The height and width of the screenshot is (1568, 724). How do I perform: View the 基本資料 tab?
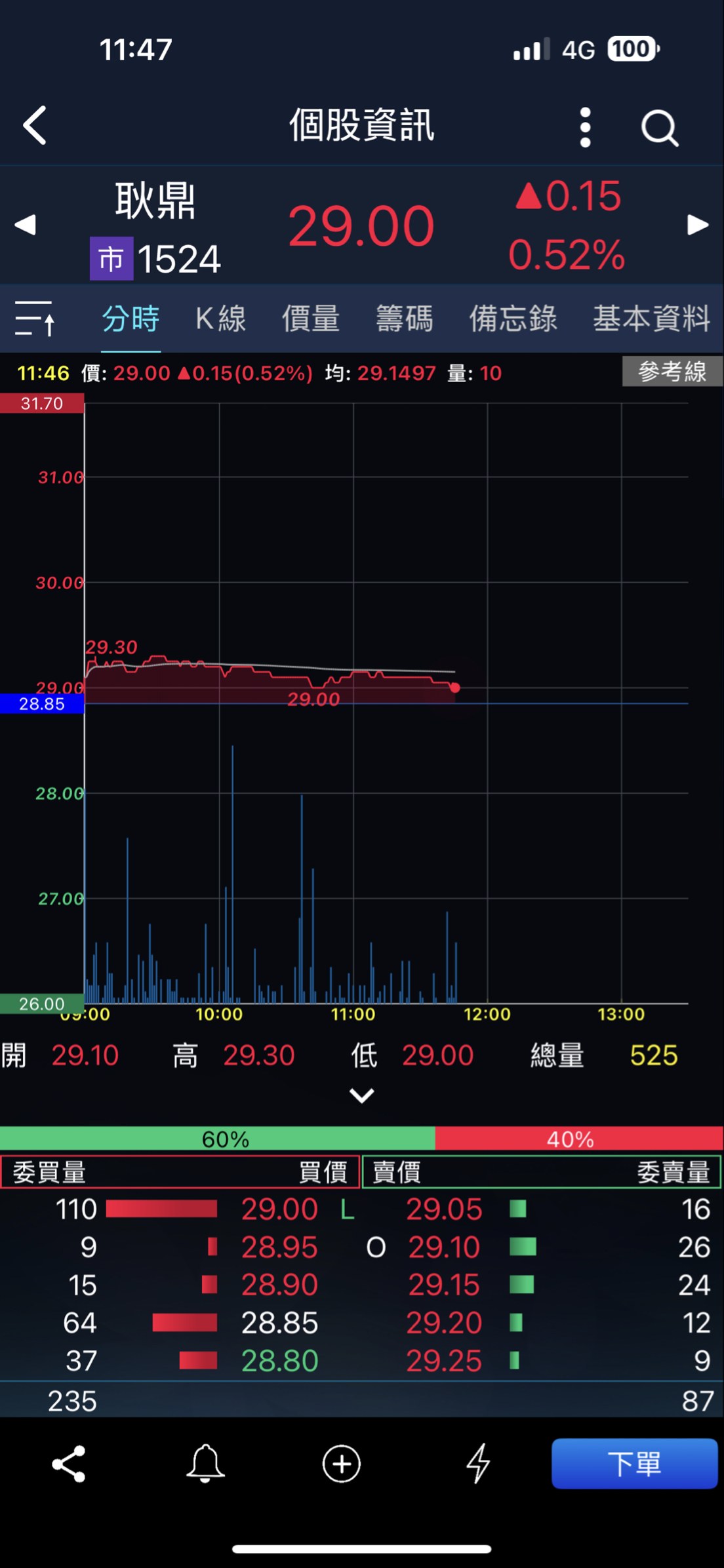tap(651, 319)
